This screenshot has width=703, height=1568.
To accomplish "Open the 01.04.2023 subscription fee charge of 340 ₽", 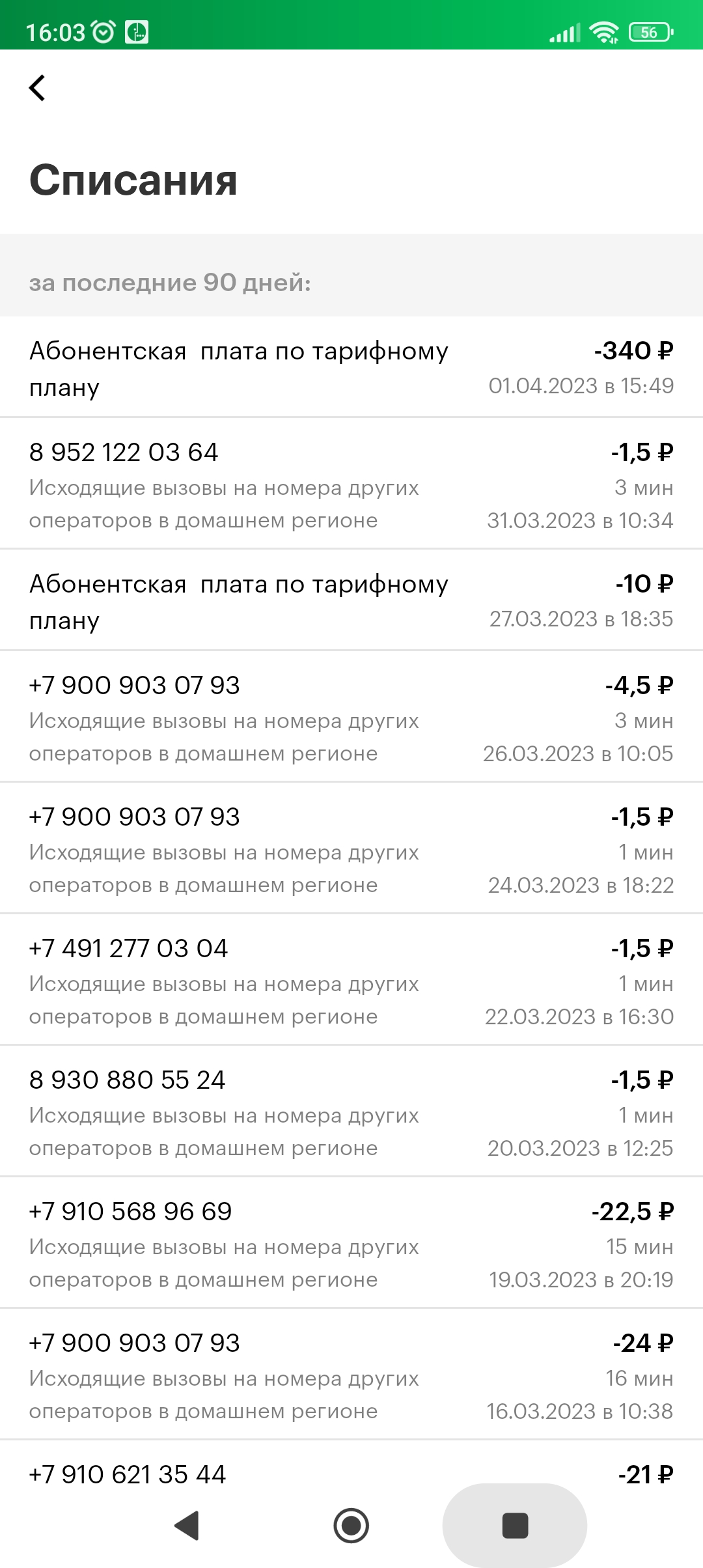I will click(x=351, y=367).
